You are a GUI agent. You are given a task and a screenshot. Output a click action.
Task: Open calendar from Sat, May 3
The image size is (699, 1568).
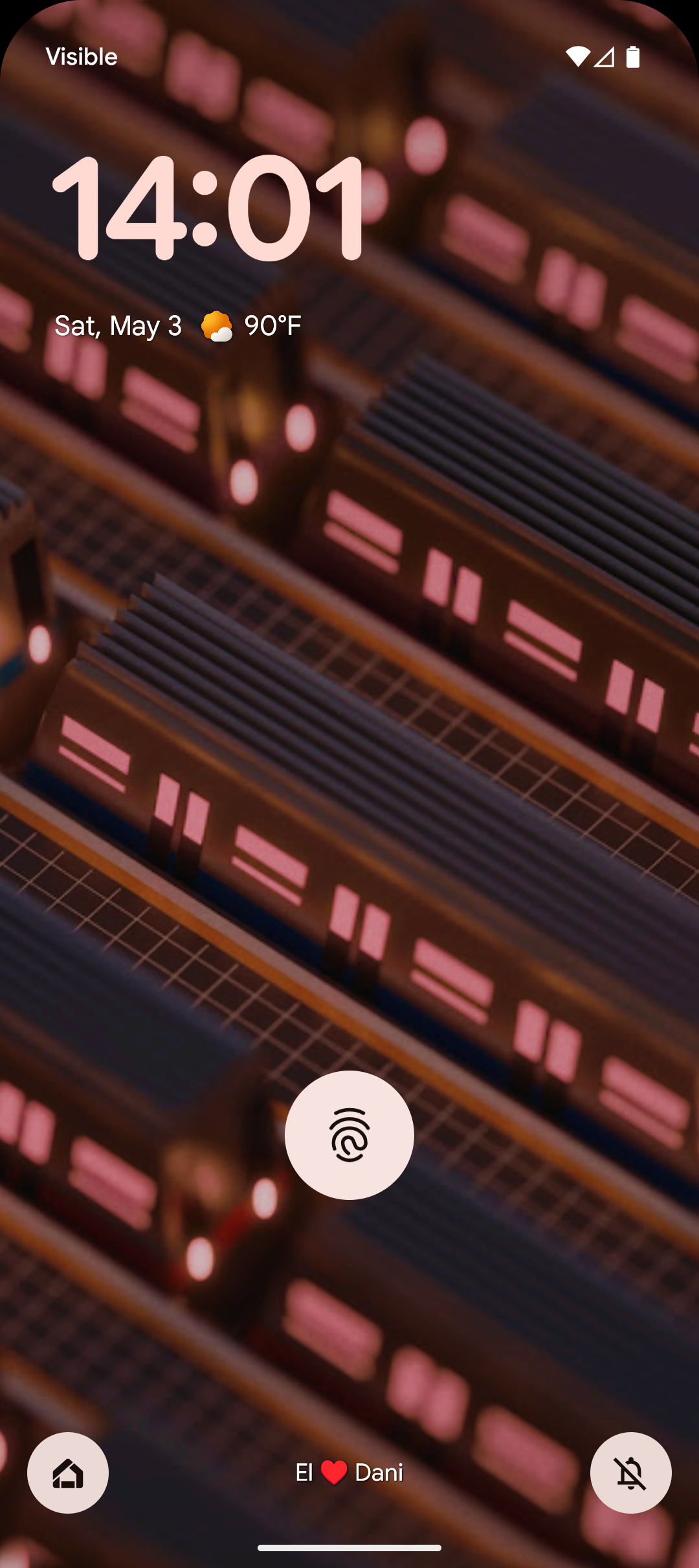pos(118,326)
